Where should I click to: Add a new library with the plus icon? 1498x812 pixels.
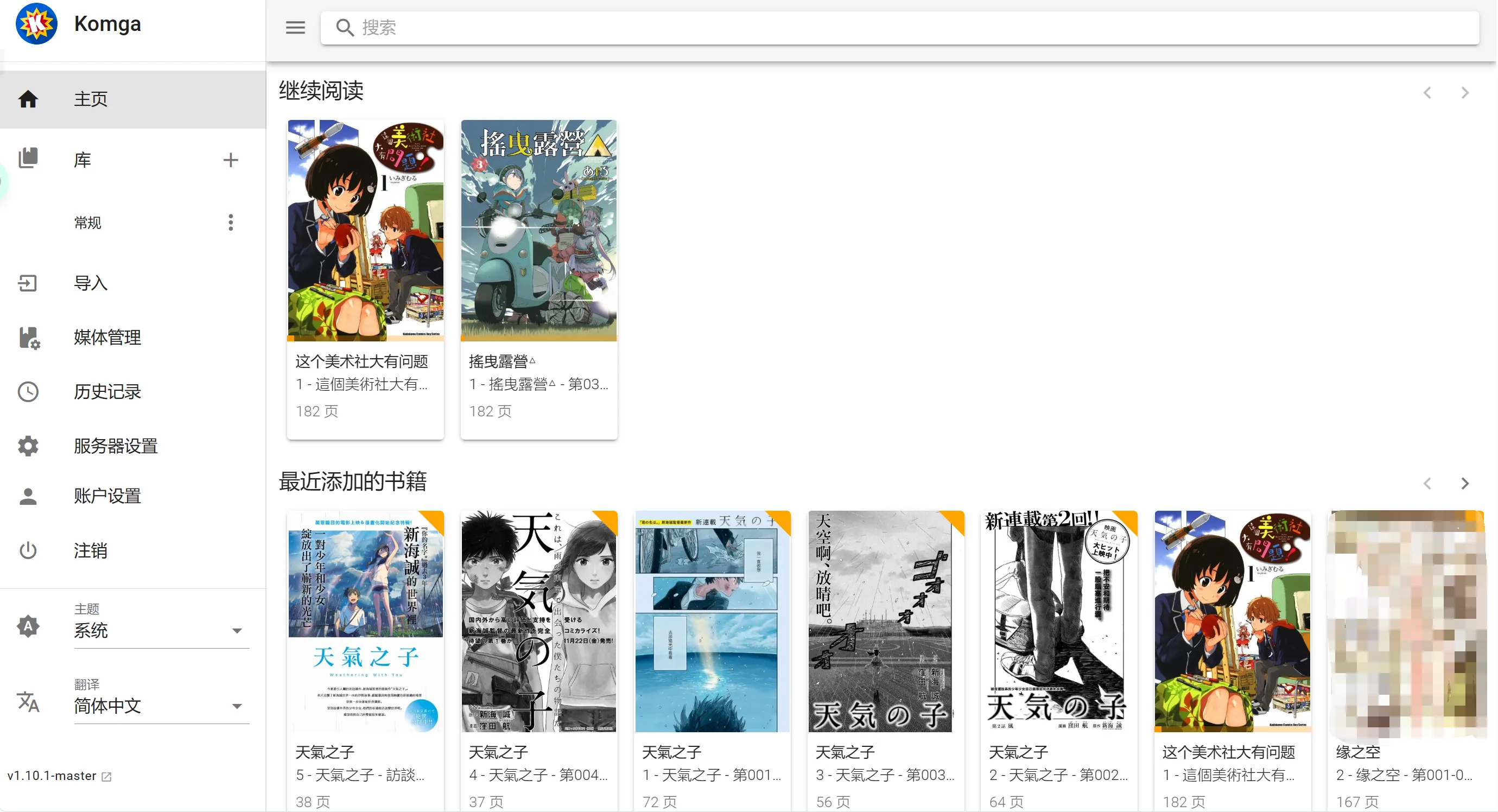pos(230,160)
